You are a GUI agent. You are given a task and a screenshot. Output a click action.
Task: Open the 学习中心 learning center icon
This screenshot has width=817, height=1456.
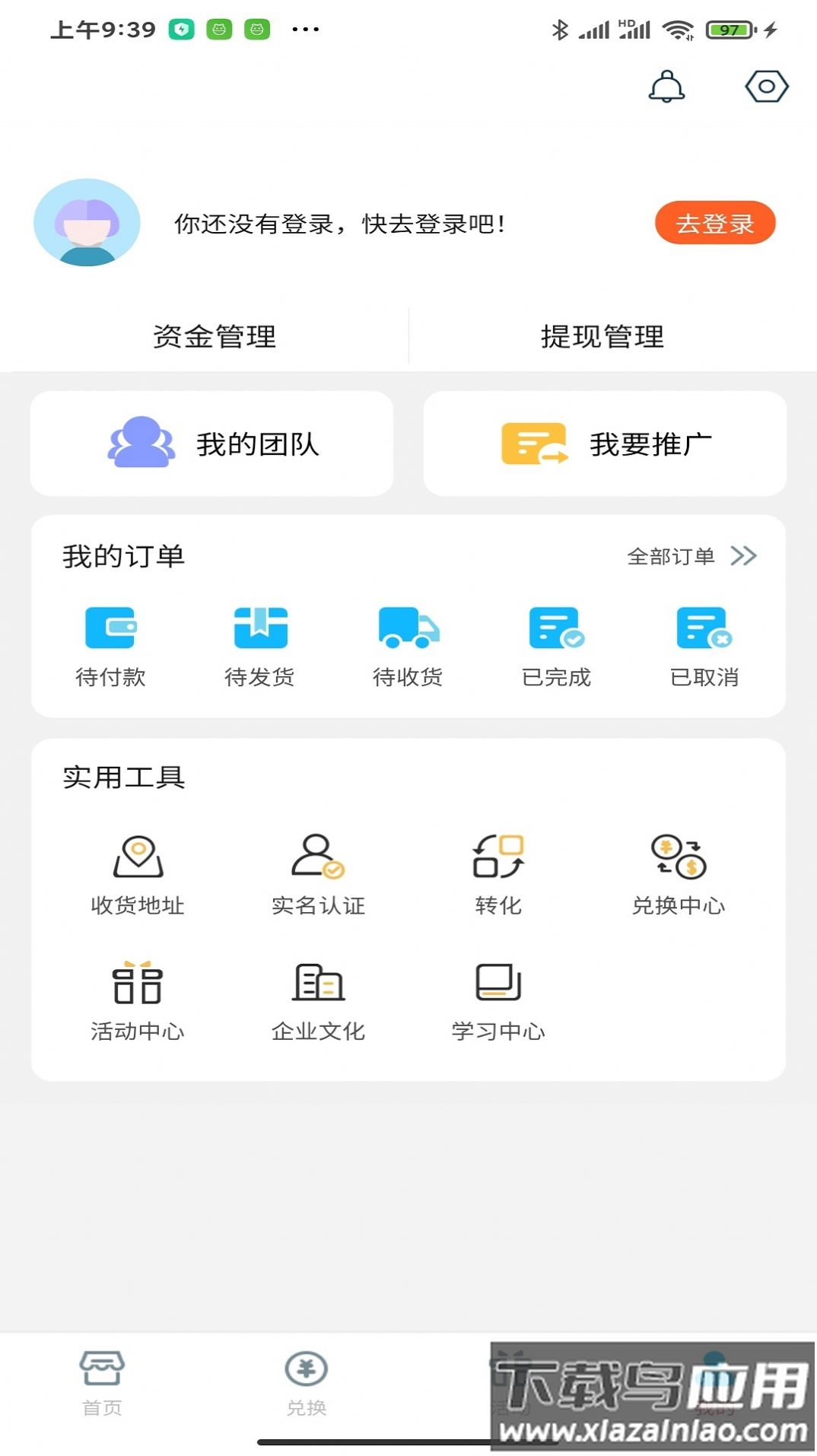[498, 985]
